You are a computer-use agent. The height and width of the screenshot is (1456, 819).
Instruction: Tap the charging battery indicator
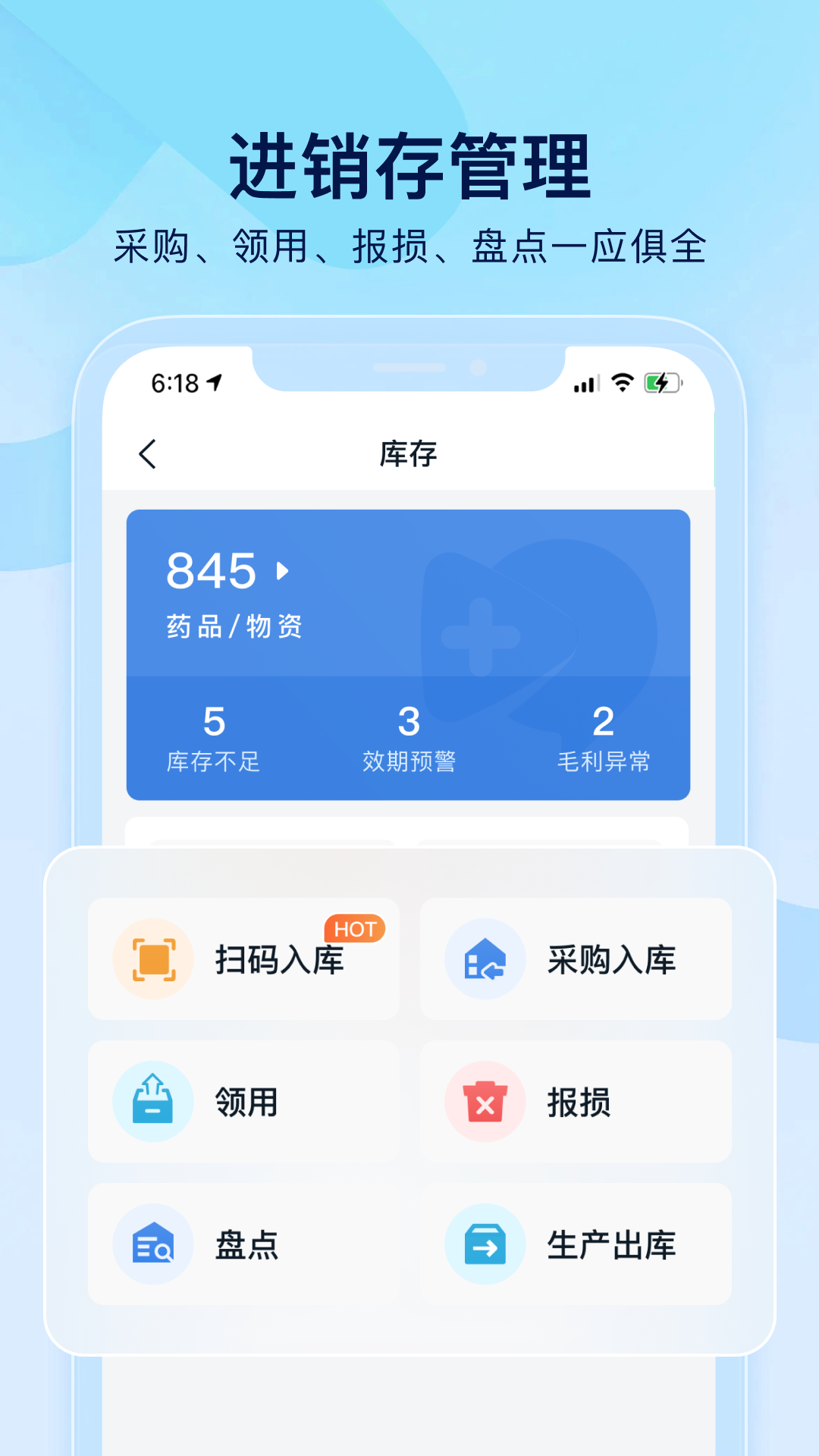pos(661,383)
